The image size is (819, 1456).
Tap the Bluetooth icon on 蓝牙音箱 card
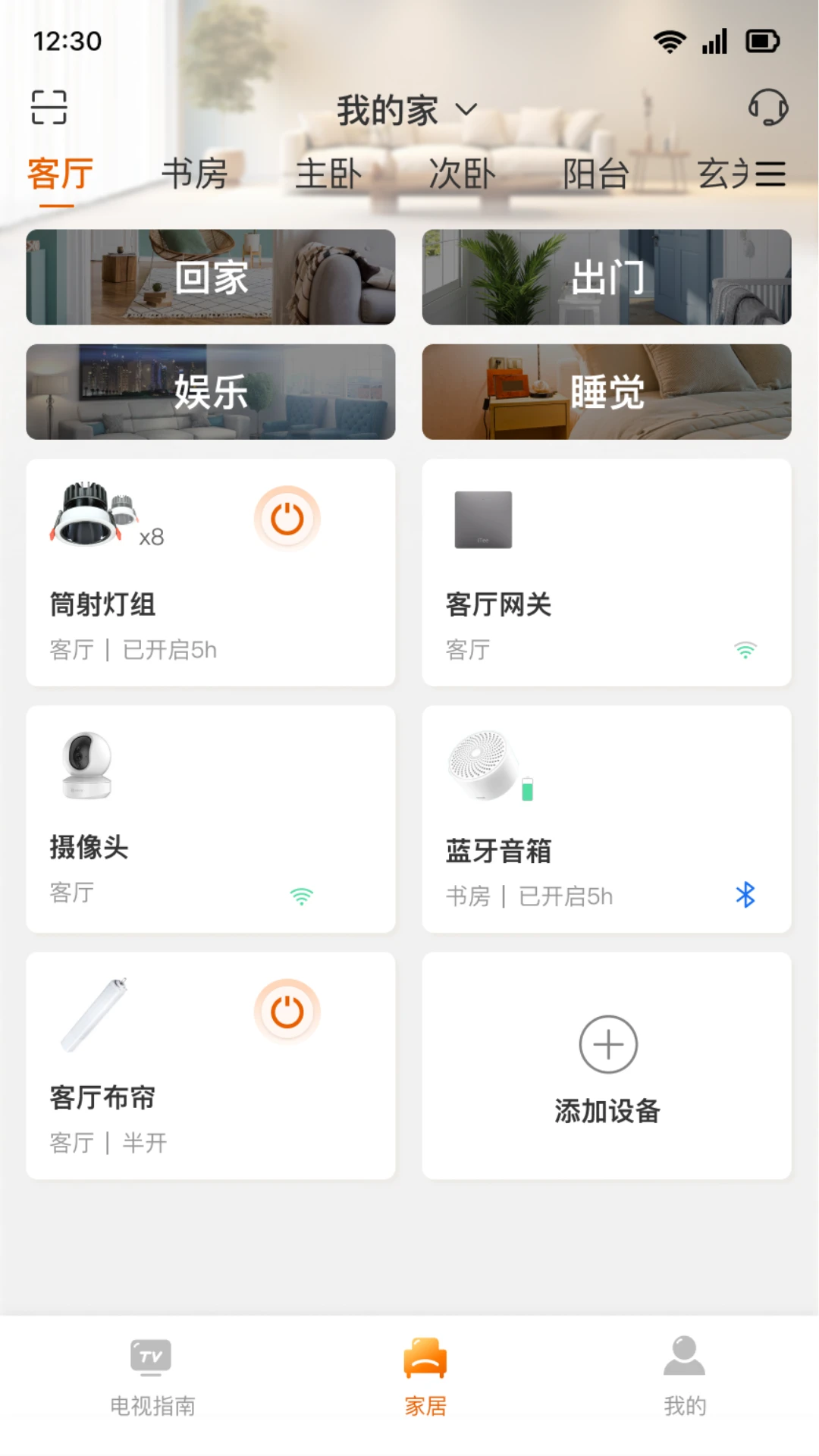click(746, 895)
